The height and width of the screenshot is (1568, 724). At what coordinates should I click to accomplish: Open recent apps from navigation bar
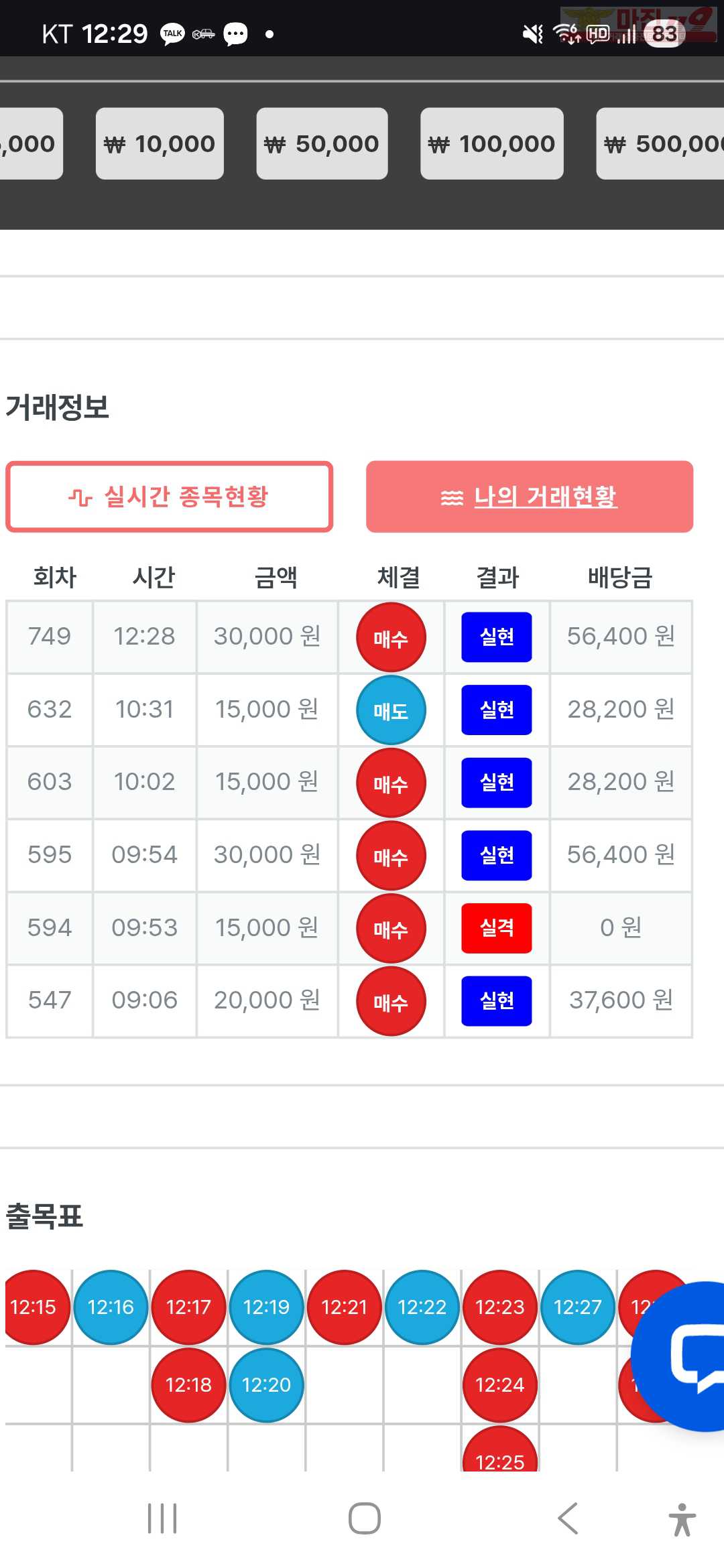tap(162, 1518)
